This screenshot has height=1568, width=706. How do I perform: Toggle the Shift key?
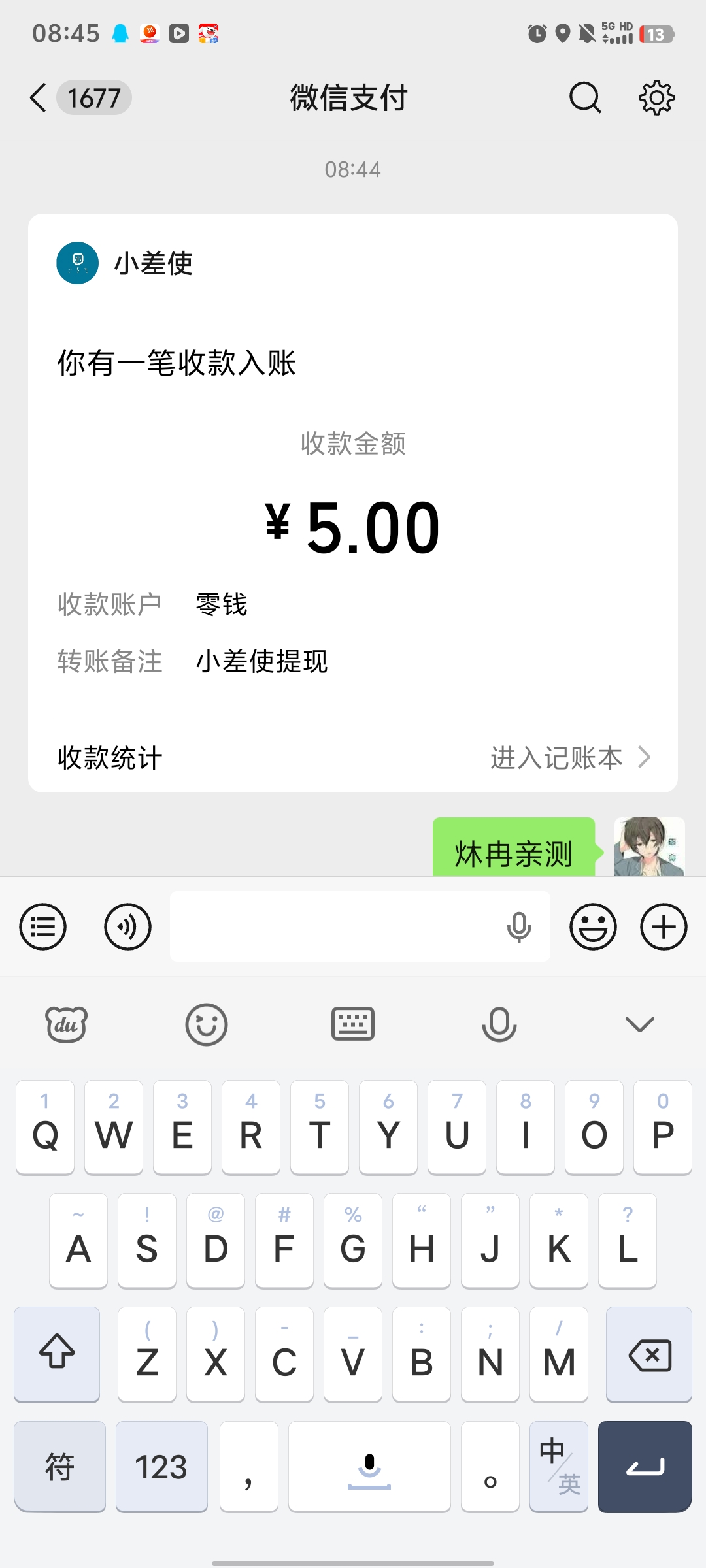coord(56,1355)
